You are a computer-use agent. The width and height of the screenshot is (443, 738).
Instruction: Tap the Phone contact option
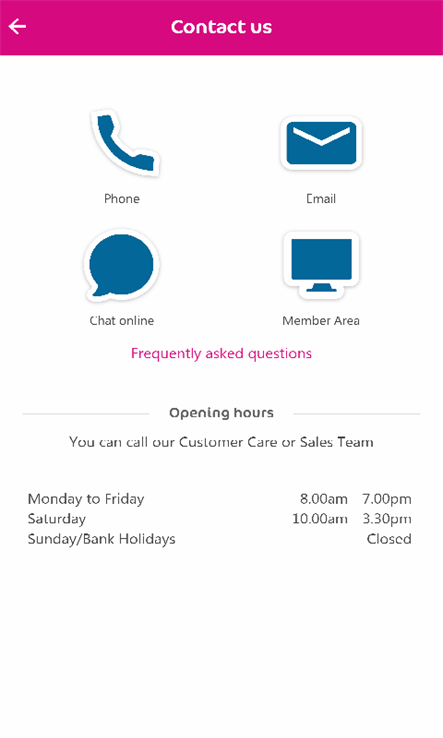point(123,158)
